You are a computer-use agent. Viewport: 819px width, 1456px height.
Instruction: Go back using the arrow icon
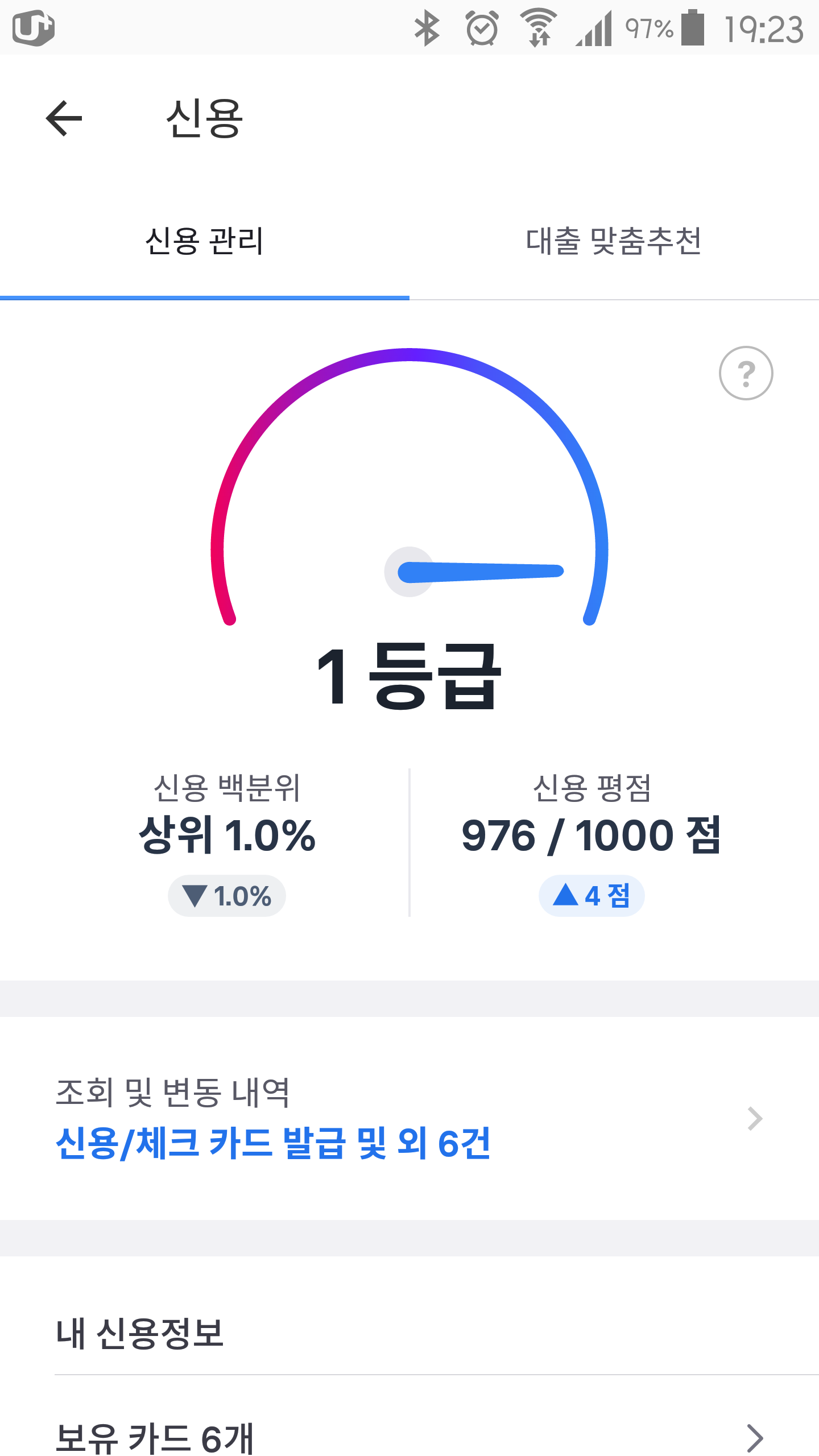(64, 118)
